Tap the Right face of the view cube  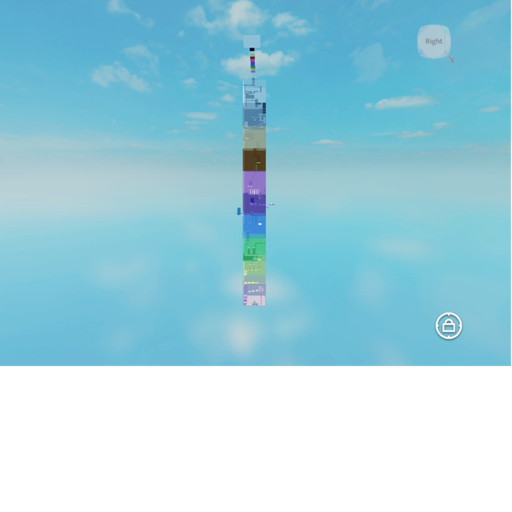pyautogui.click(x=434, y=41)
